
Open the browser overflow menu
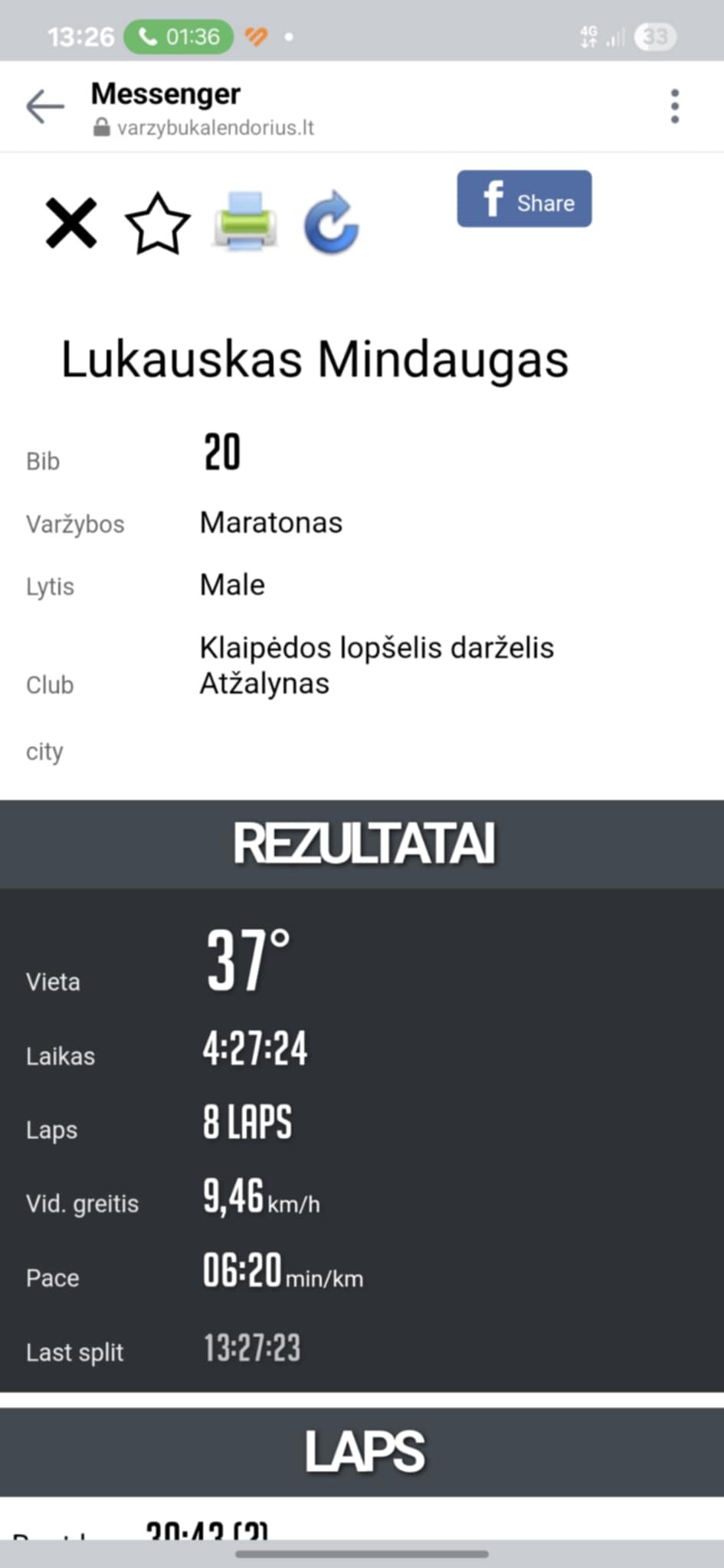674,106
